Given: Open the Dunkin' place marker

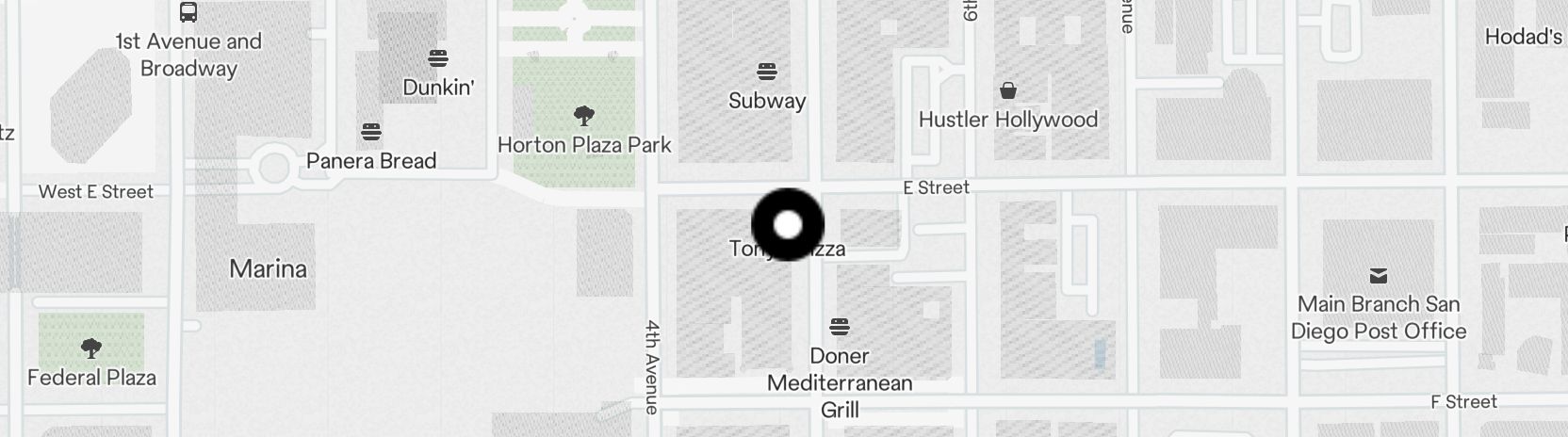Looking at the screenshot, I should tap(437, 58).
